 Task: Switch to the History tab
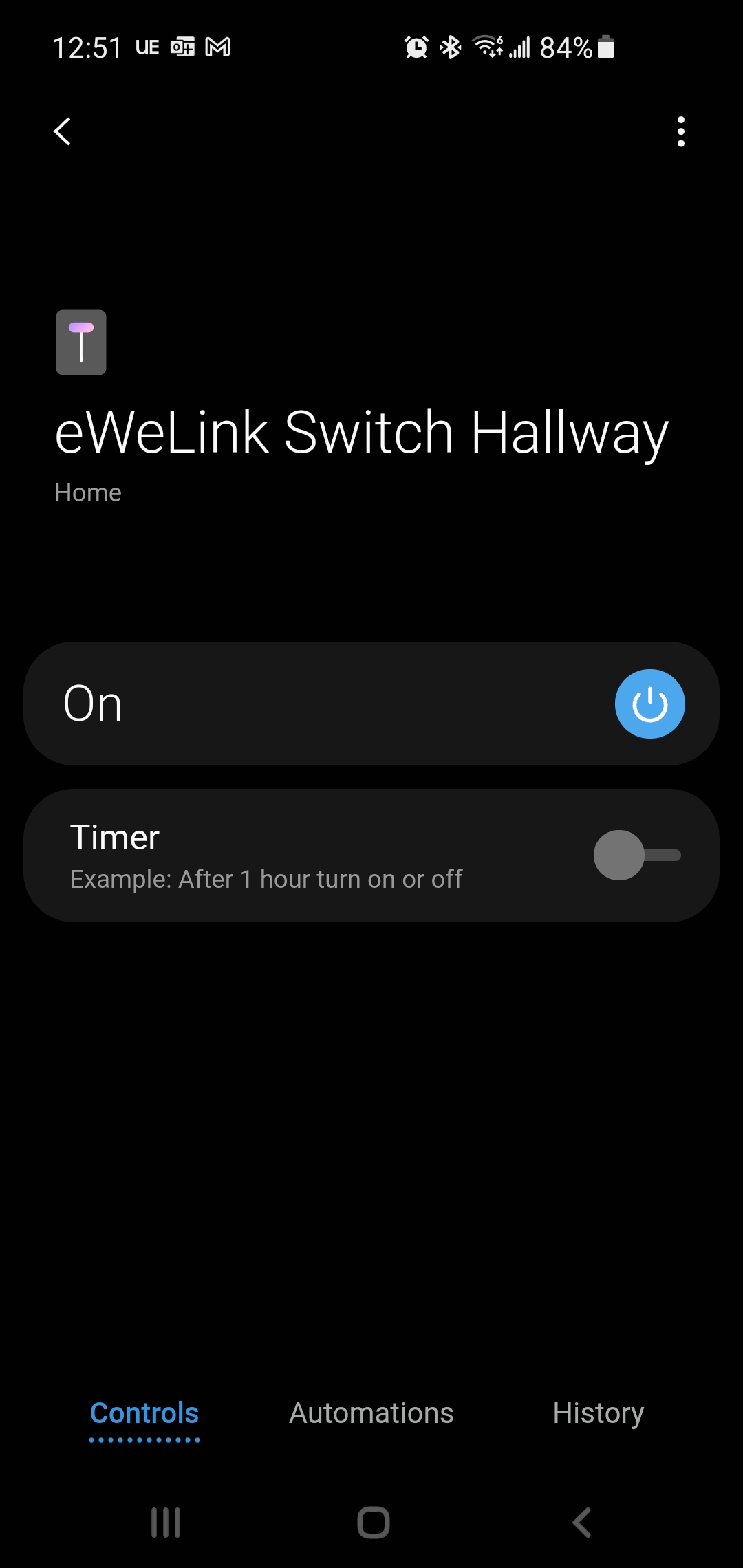(598, 1413)
